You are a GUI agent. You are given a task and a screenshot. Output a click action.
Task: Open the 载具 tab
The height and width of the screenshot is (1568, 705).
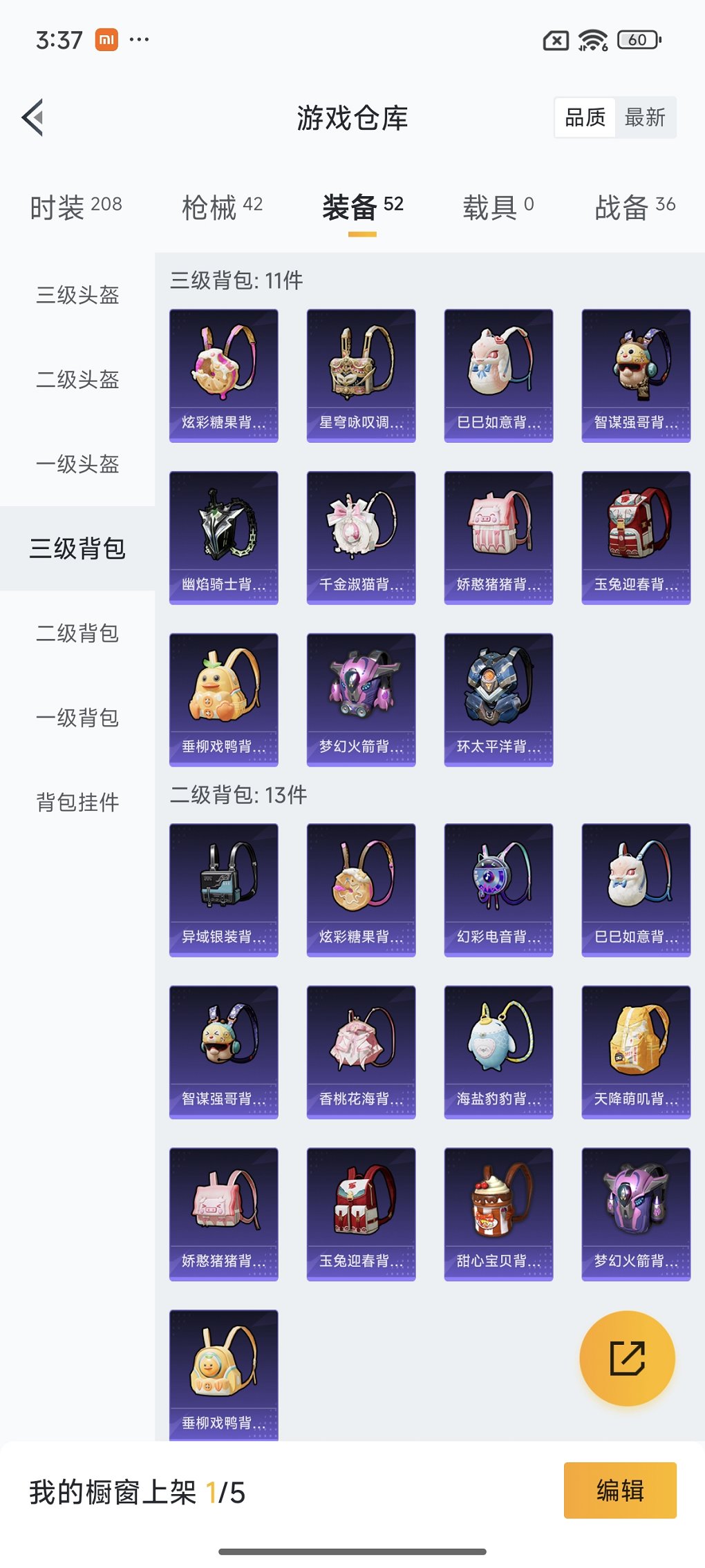tap(498, 207)
